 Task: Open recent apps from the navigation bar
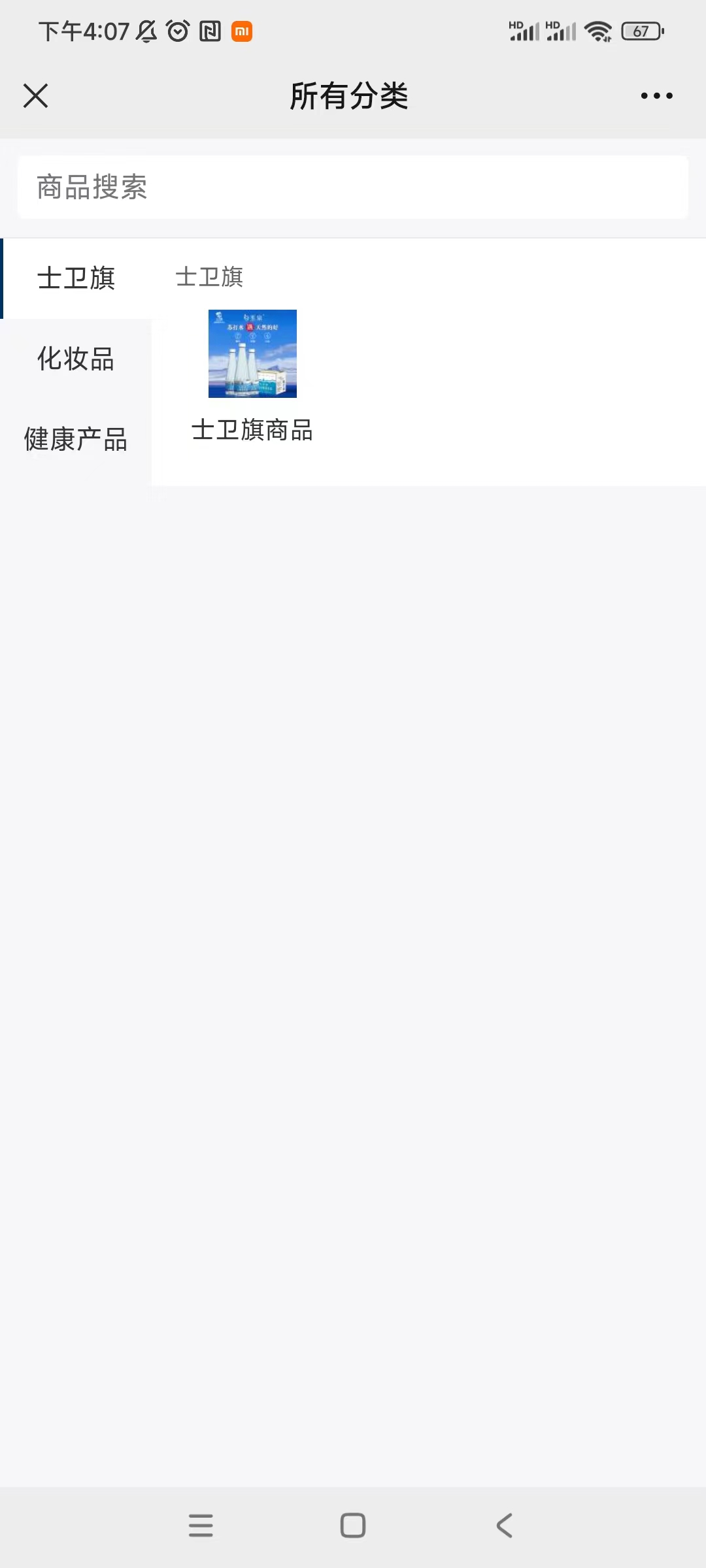[x=201, y=1526]
